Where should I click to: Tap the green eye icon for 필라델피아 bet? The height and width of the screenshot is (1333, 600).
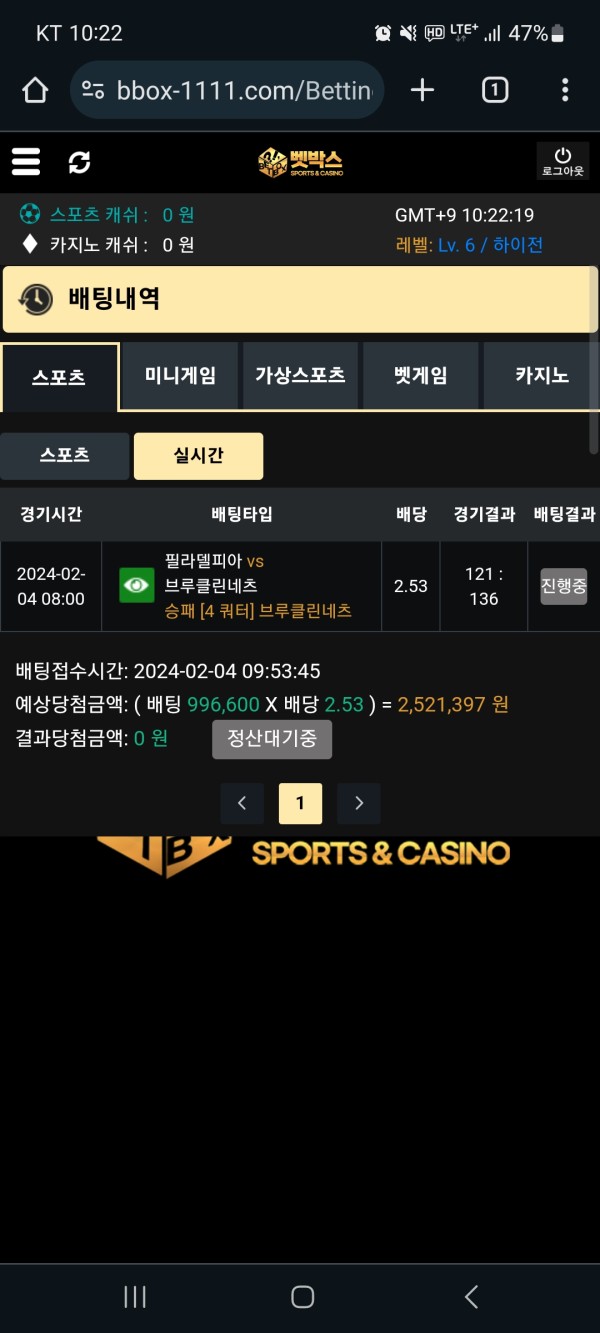[137, 586]
